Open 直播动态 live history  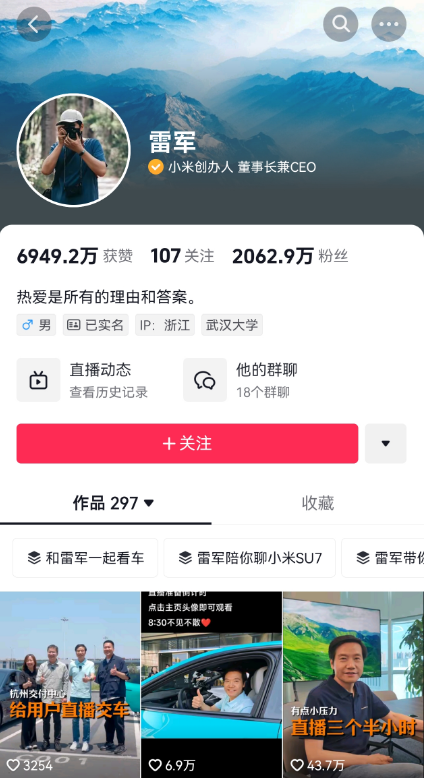tap(83, 380)
